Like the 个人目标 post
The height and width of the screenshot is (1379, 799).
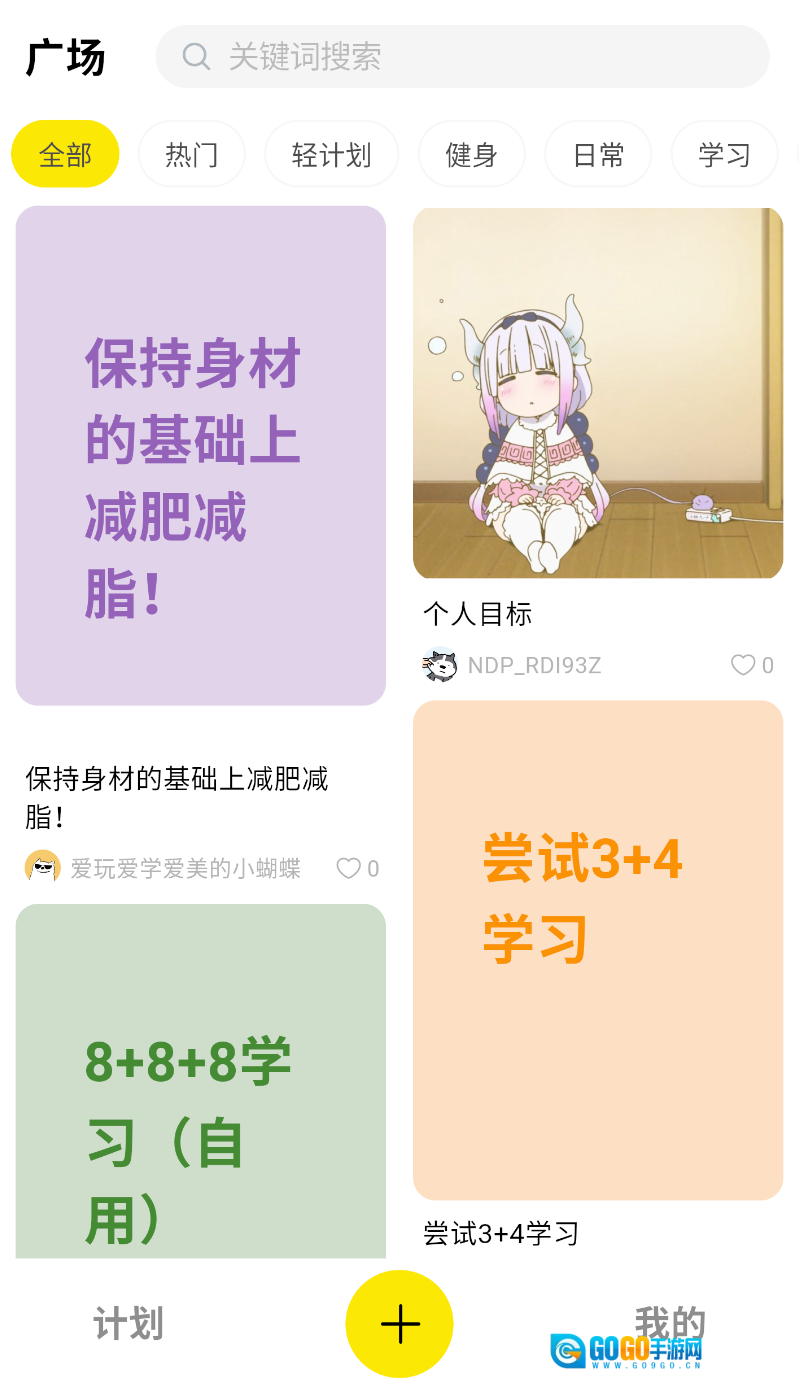742,664
